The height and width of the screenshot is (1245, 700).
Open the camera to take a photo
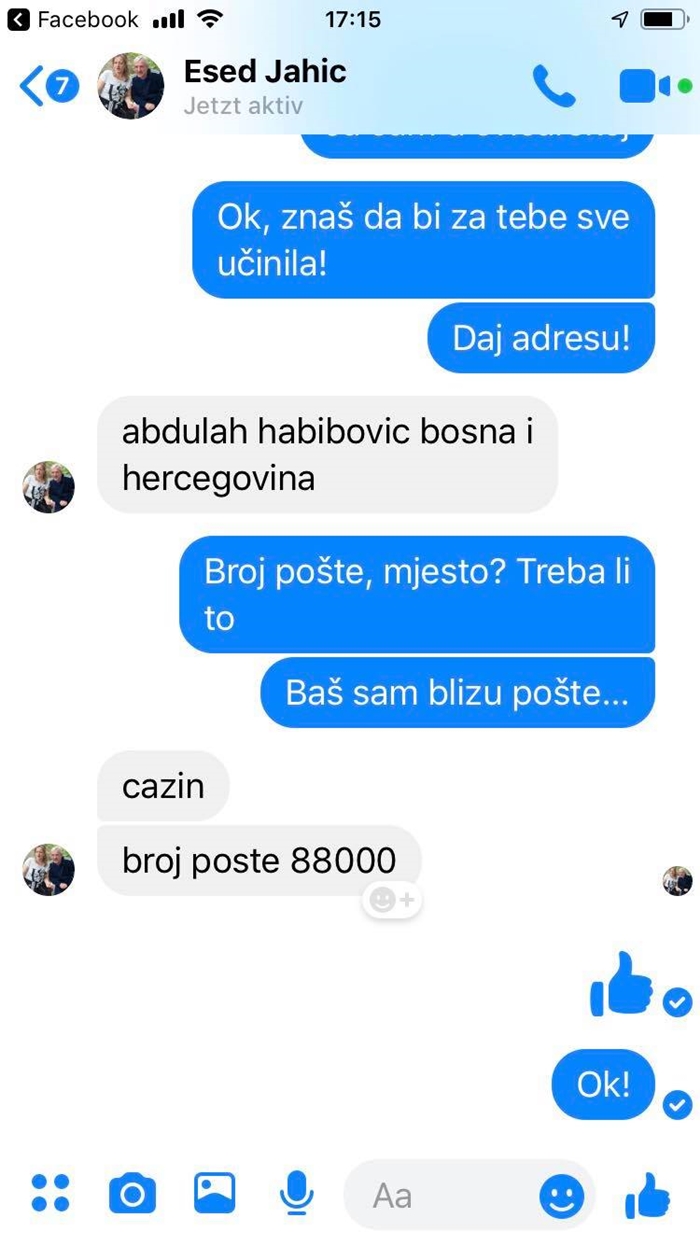coord(132,1194)
